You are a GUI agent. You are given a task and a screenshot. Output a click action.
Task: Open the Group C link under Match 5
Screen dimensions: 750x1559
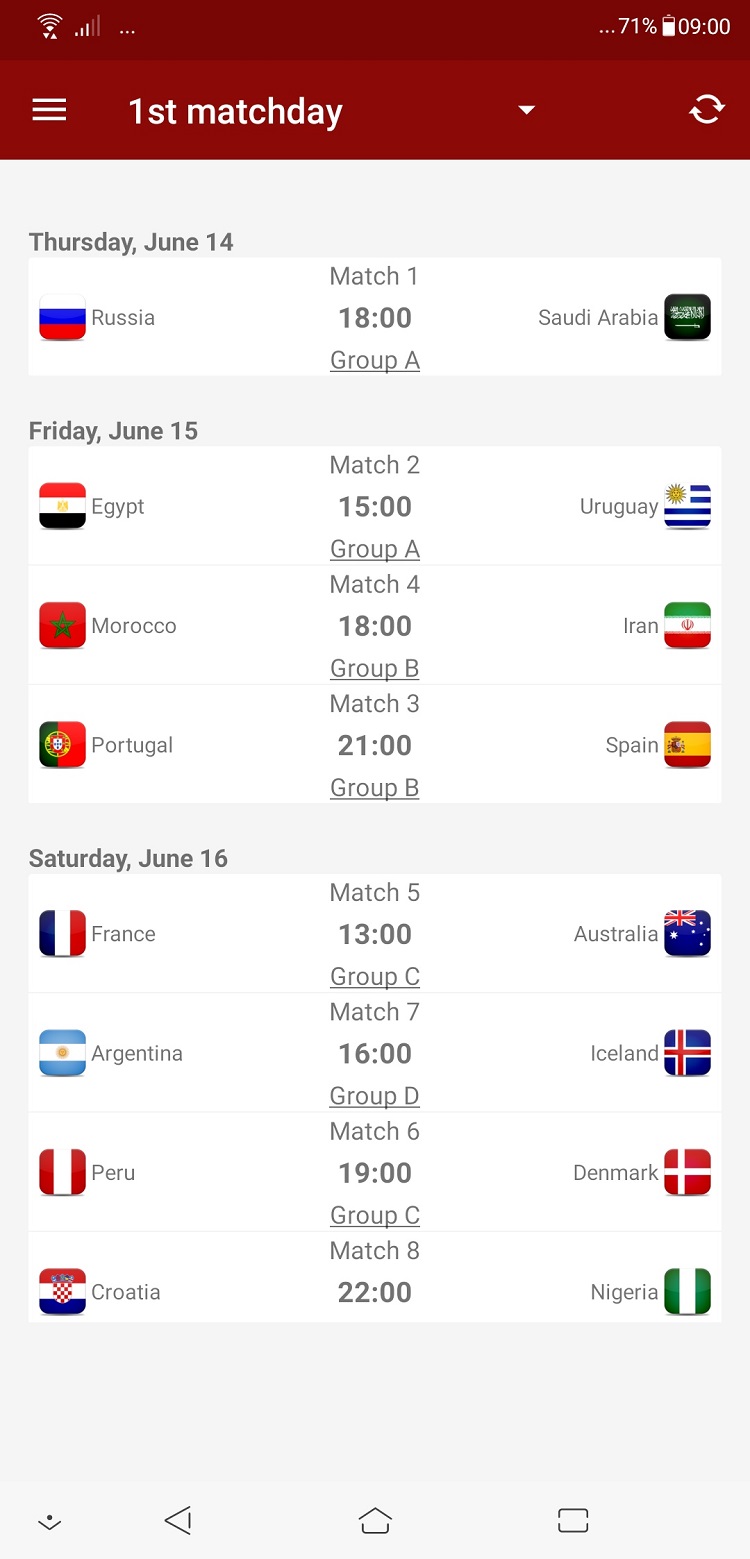pos(375,977)
